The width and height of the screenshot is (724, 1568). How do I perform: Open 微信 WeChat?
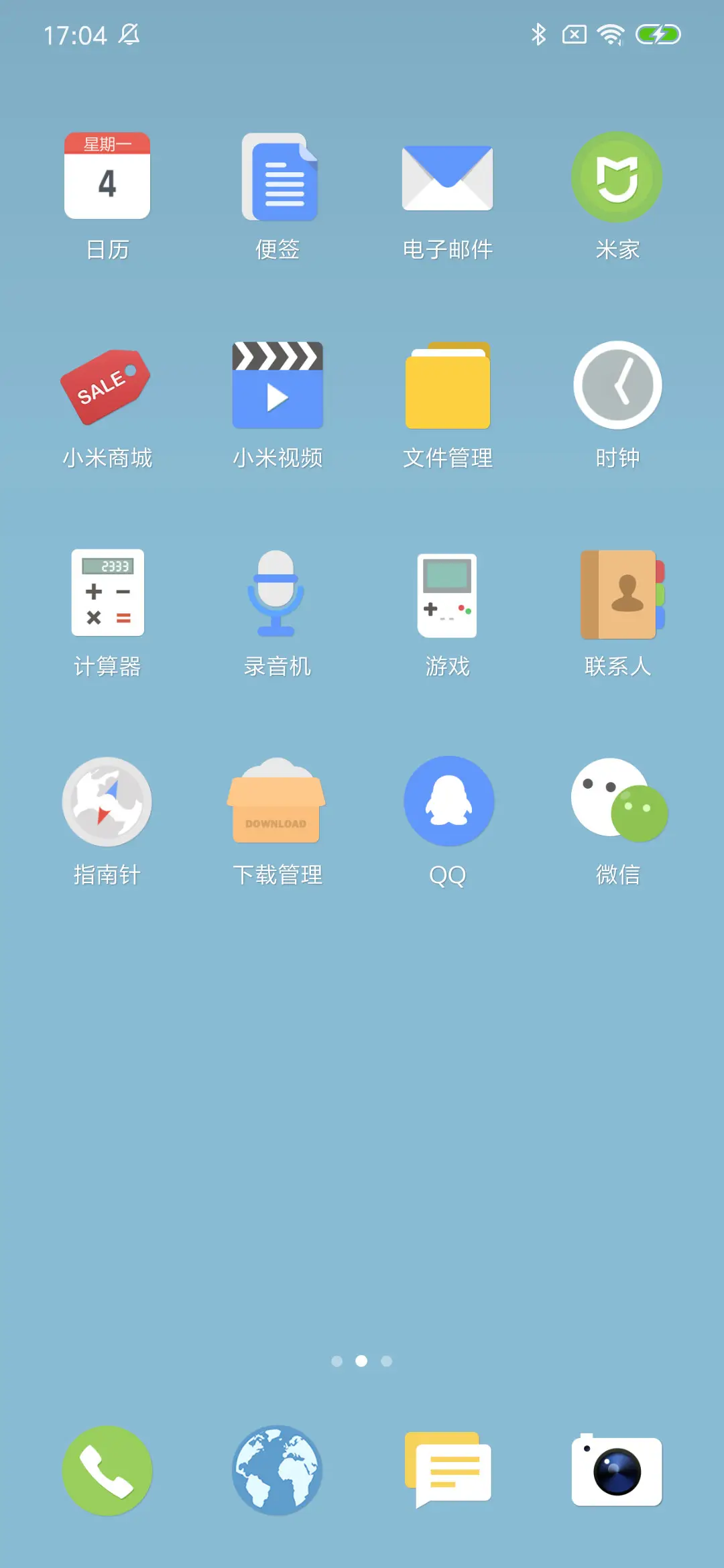coord(617,801)
